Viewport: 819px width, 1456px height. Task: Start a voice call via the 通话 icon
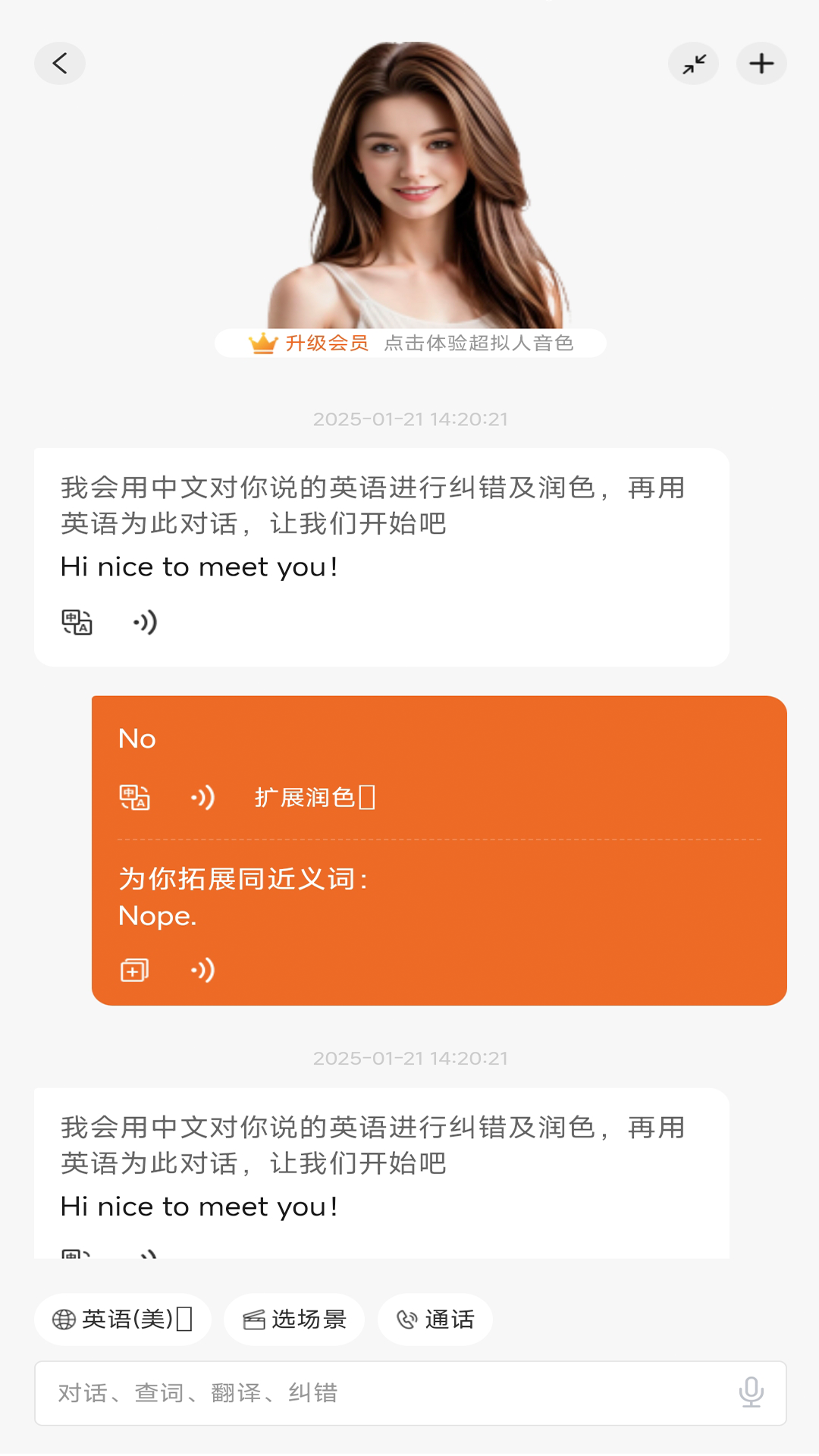pyautogui.click(x=435, y=1319)
